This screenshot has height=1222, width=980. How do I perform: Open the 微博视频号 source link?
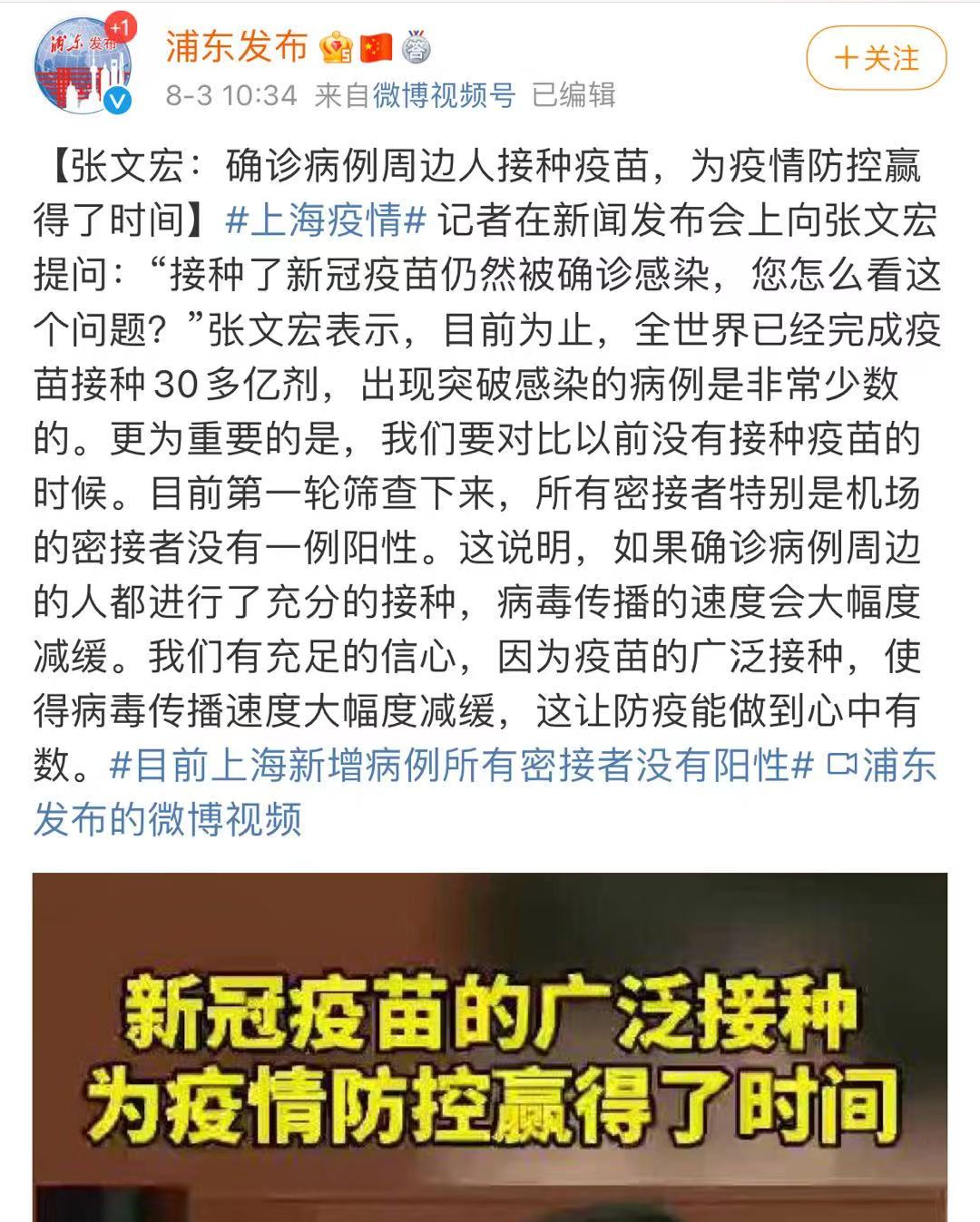click(444, 94)
